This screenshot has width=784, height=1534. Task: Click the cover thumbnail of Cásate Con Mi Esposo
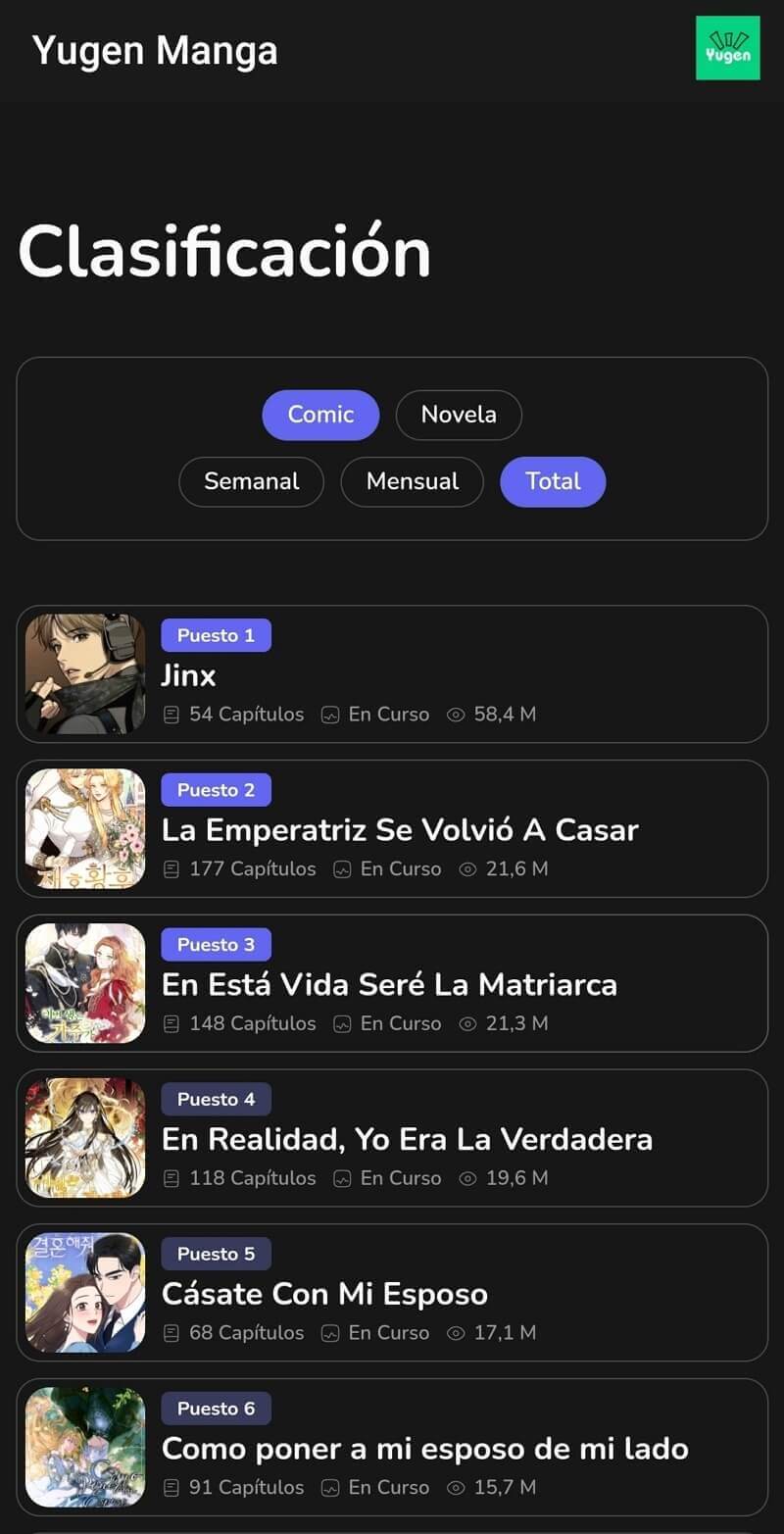tap(85, 1293)
